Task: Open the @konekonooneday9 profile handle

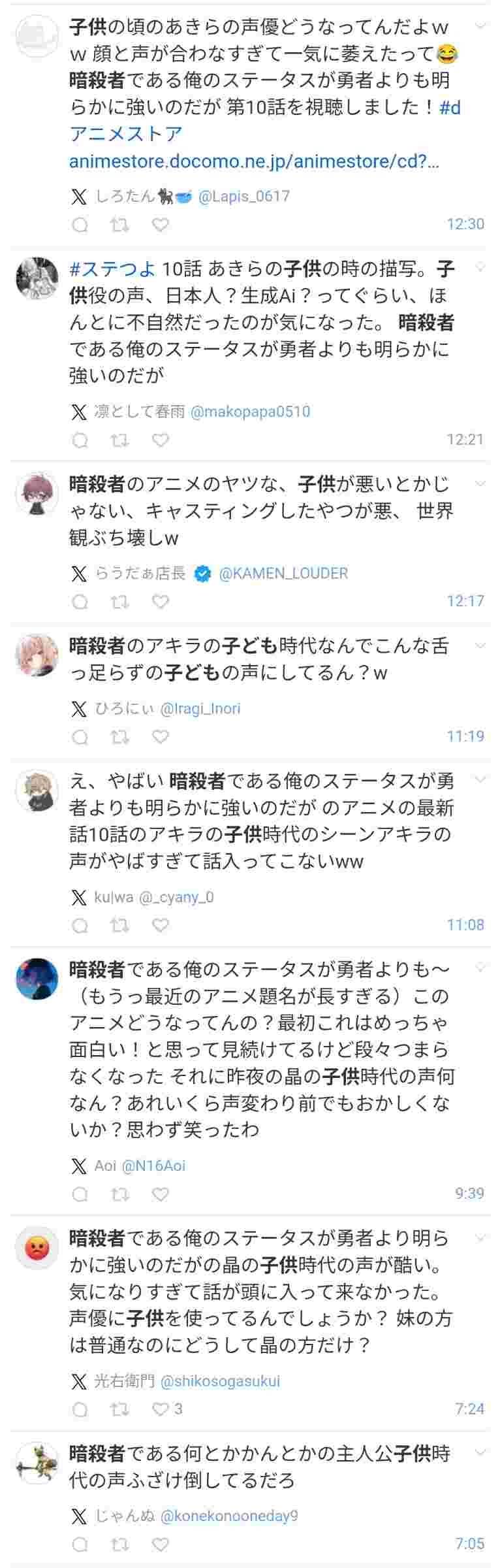Action: tap(228, 1516)
